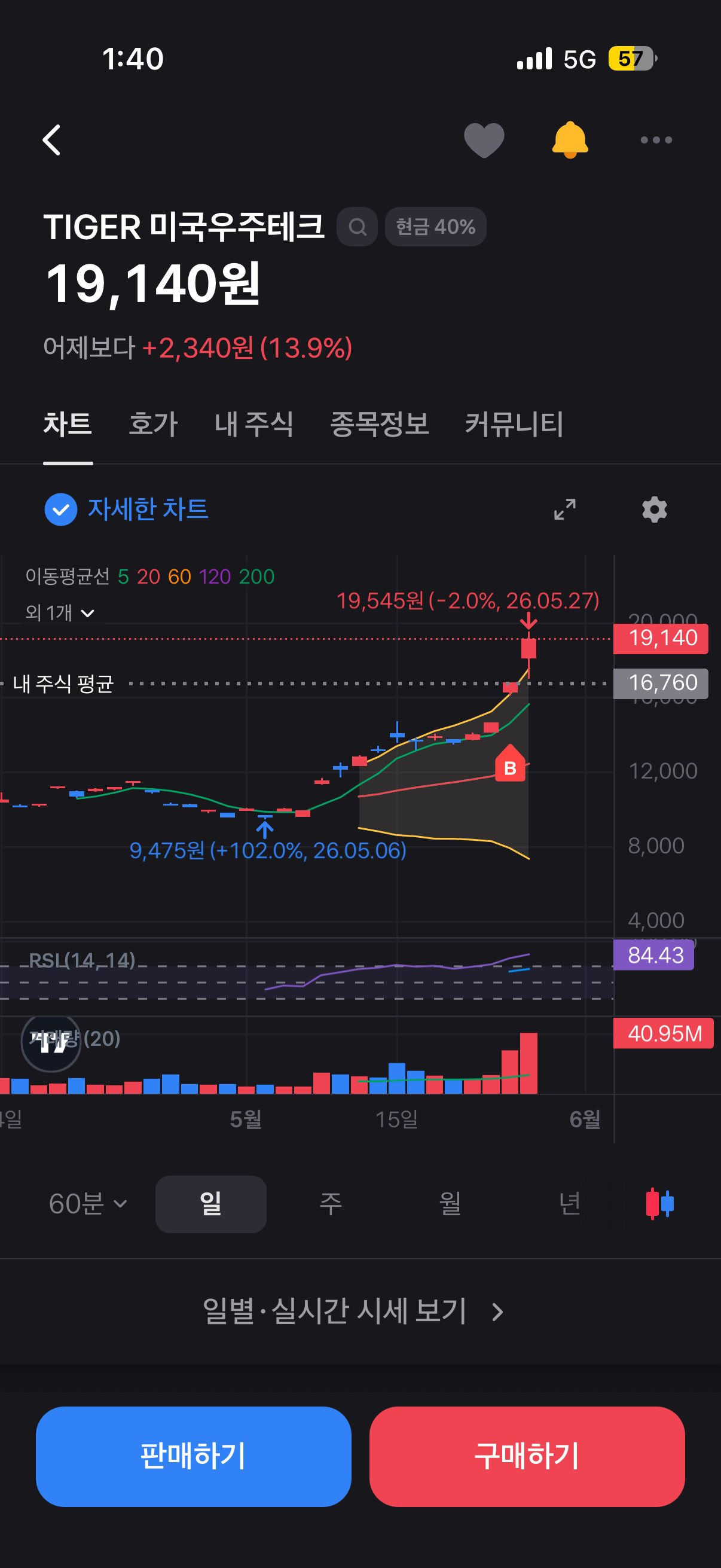Open the 종목정보 tab
This screenshot has height=1568, width=721.
(x=380, y=424)
